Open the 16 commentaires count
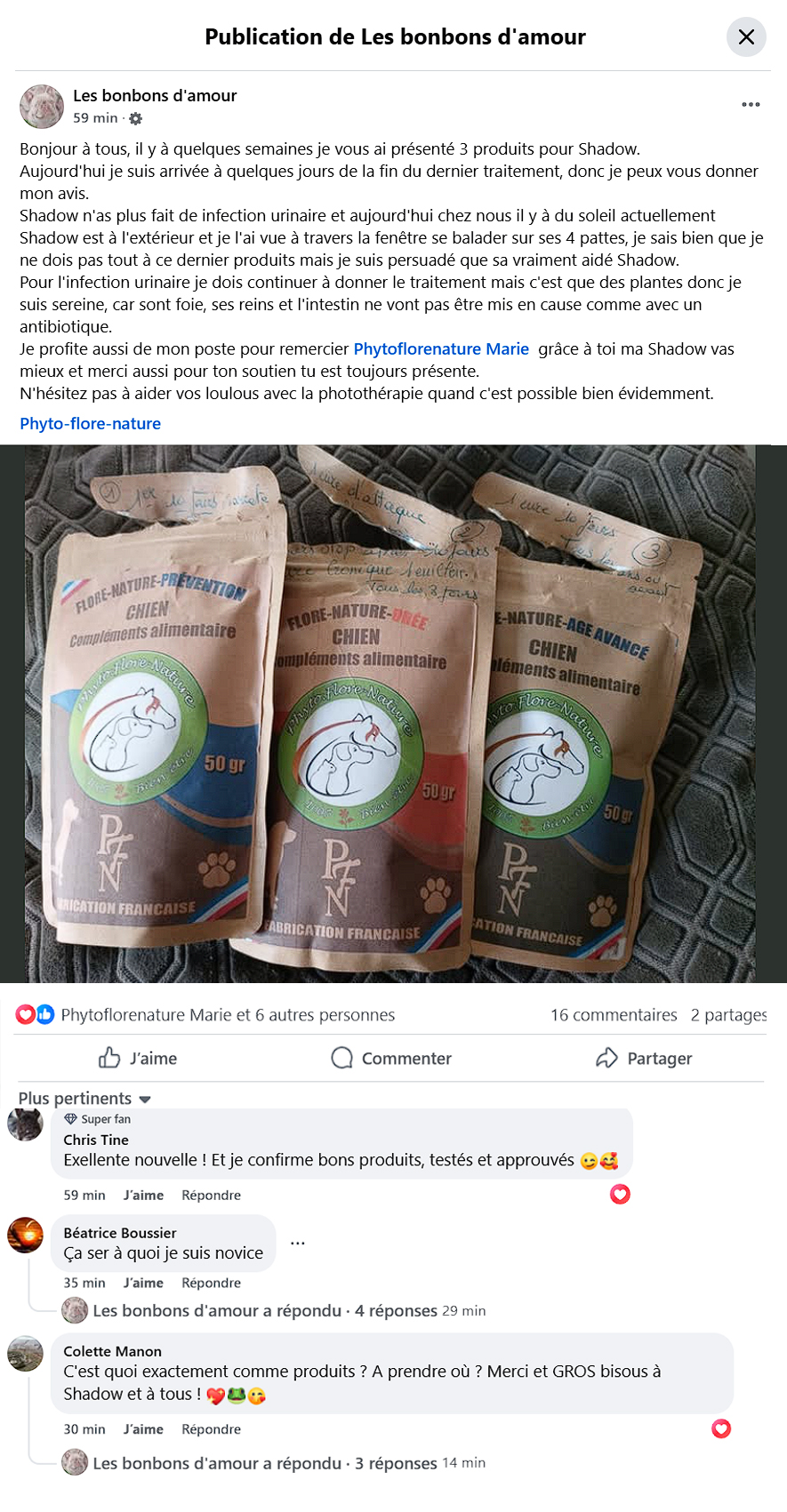The height and width of the screenshot is (1512, 787). tap(614, 1015)
